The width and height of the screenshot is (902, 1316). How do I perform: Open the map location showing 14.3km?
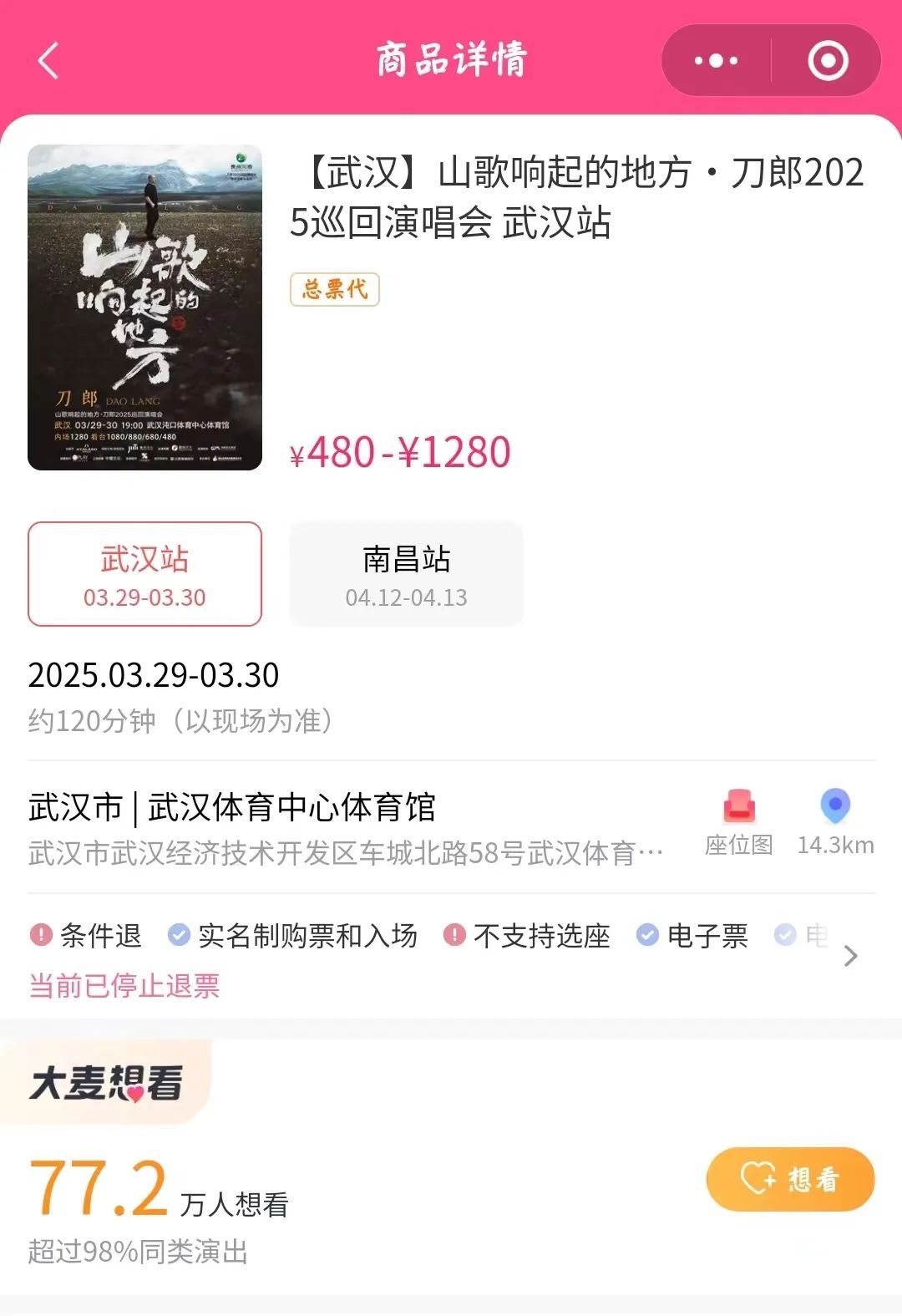[x=835, y=822]
